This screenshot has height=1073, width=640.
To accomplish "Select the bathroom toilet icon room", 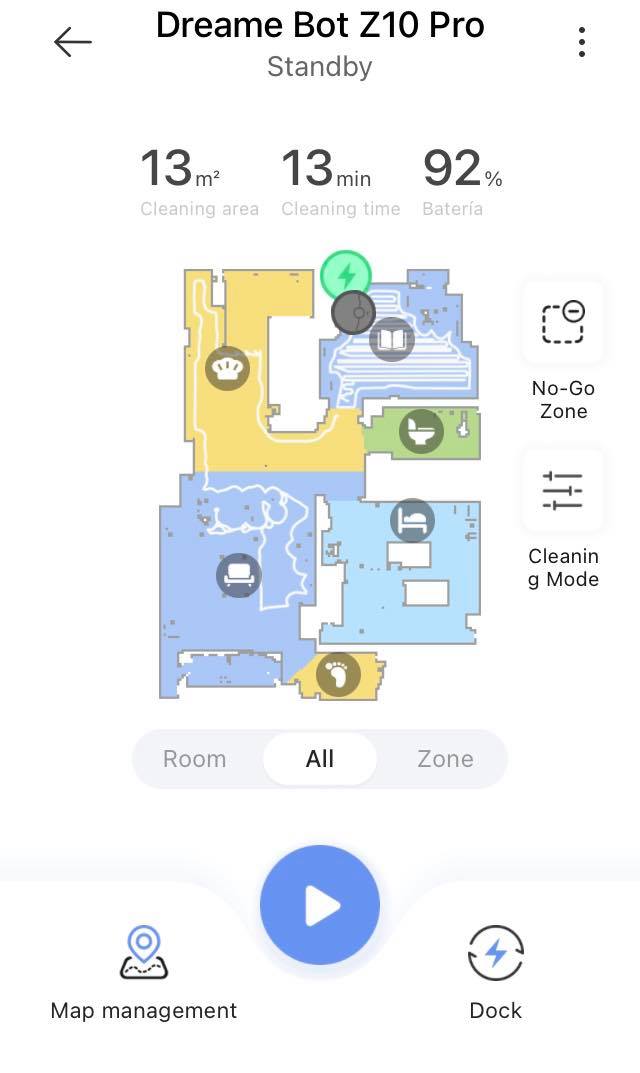I will coord(421,431).
